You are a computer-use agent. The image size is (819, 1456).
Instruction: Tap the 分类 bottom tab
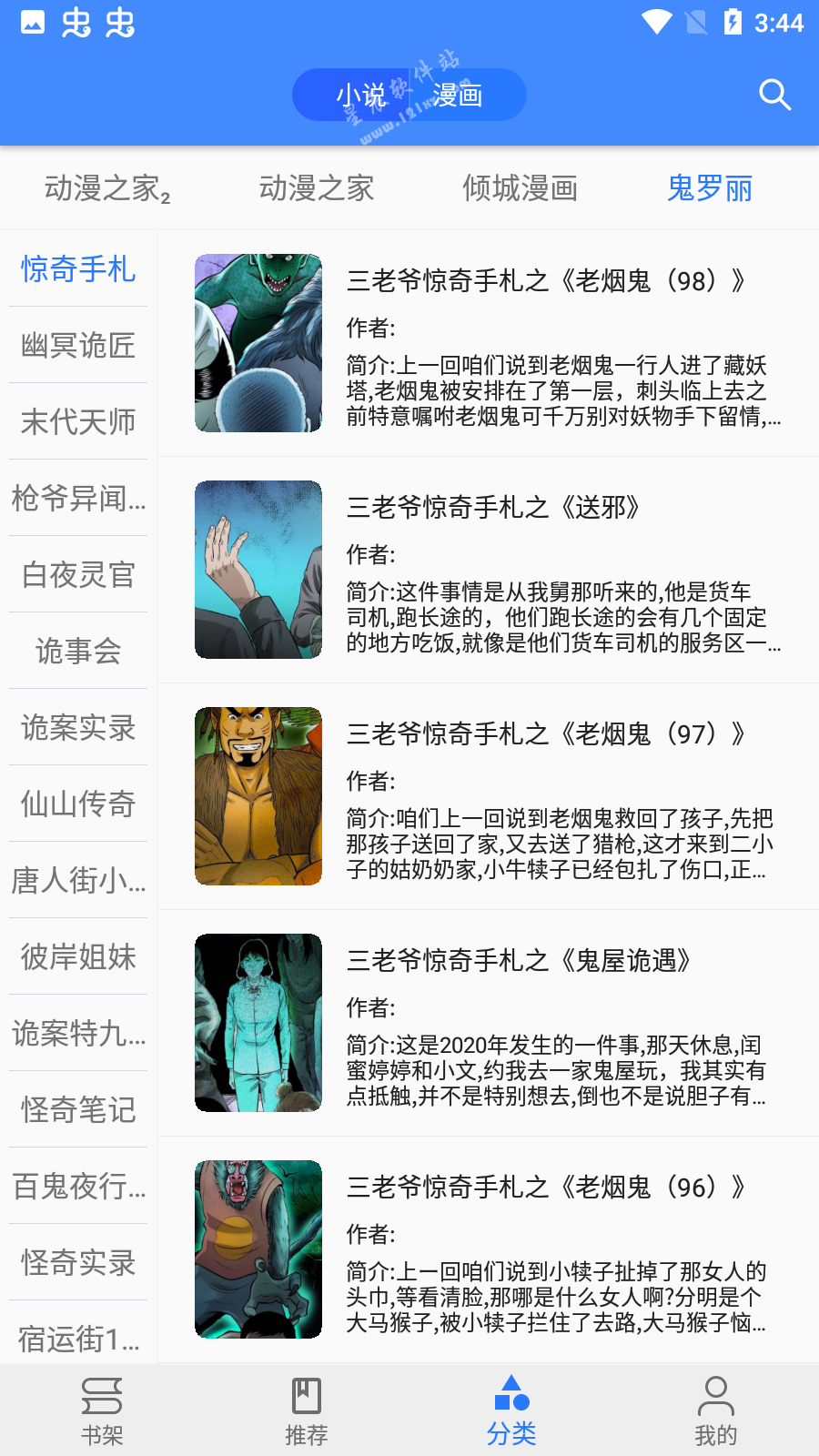click(x=511, y=1410)
